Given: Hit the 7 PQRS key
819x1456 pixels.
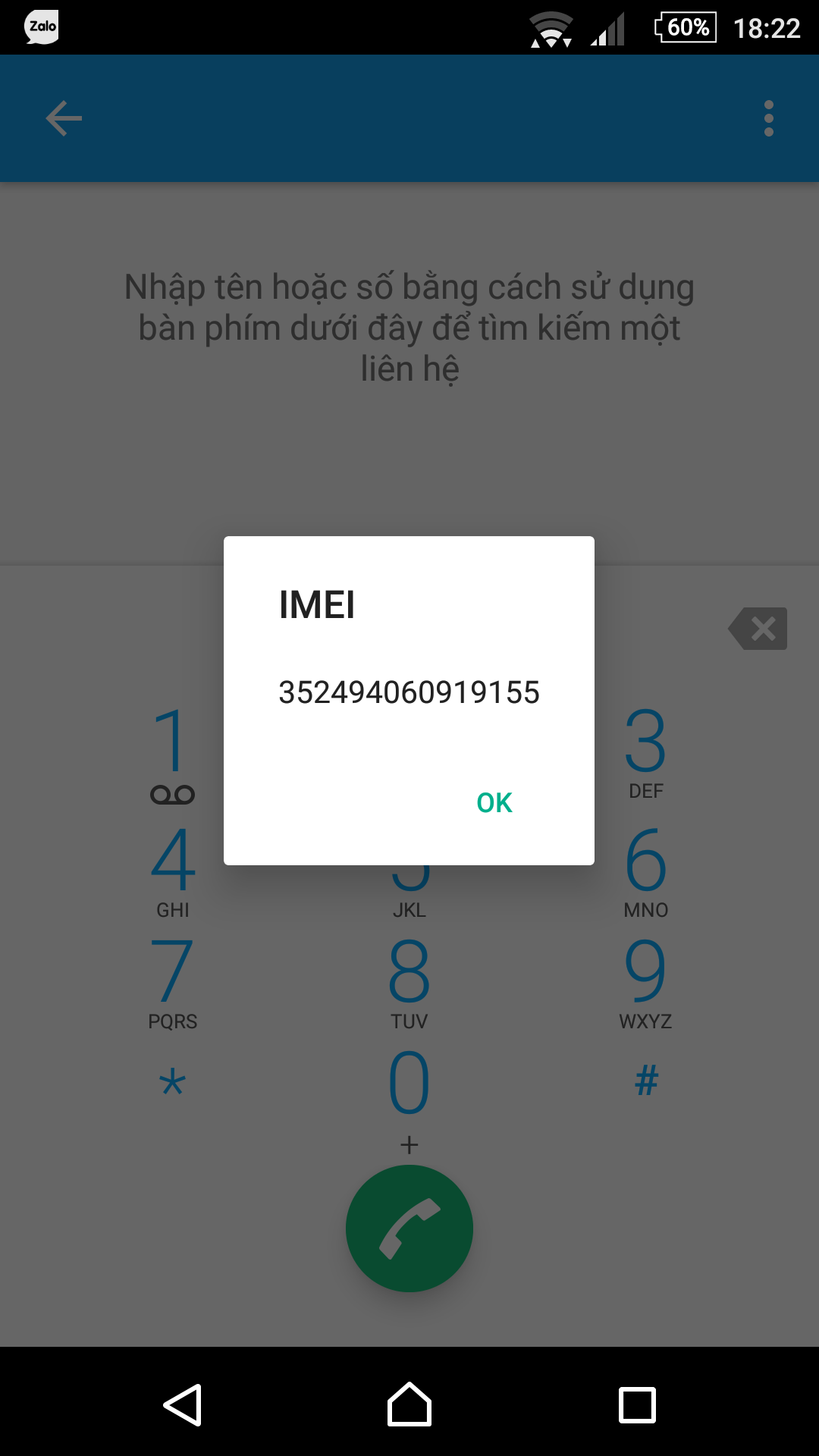Looking at the screenshot, I should point(173,984).
